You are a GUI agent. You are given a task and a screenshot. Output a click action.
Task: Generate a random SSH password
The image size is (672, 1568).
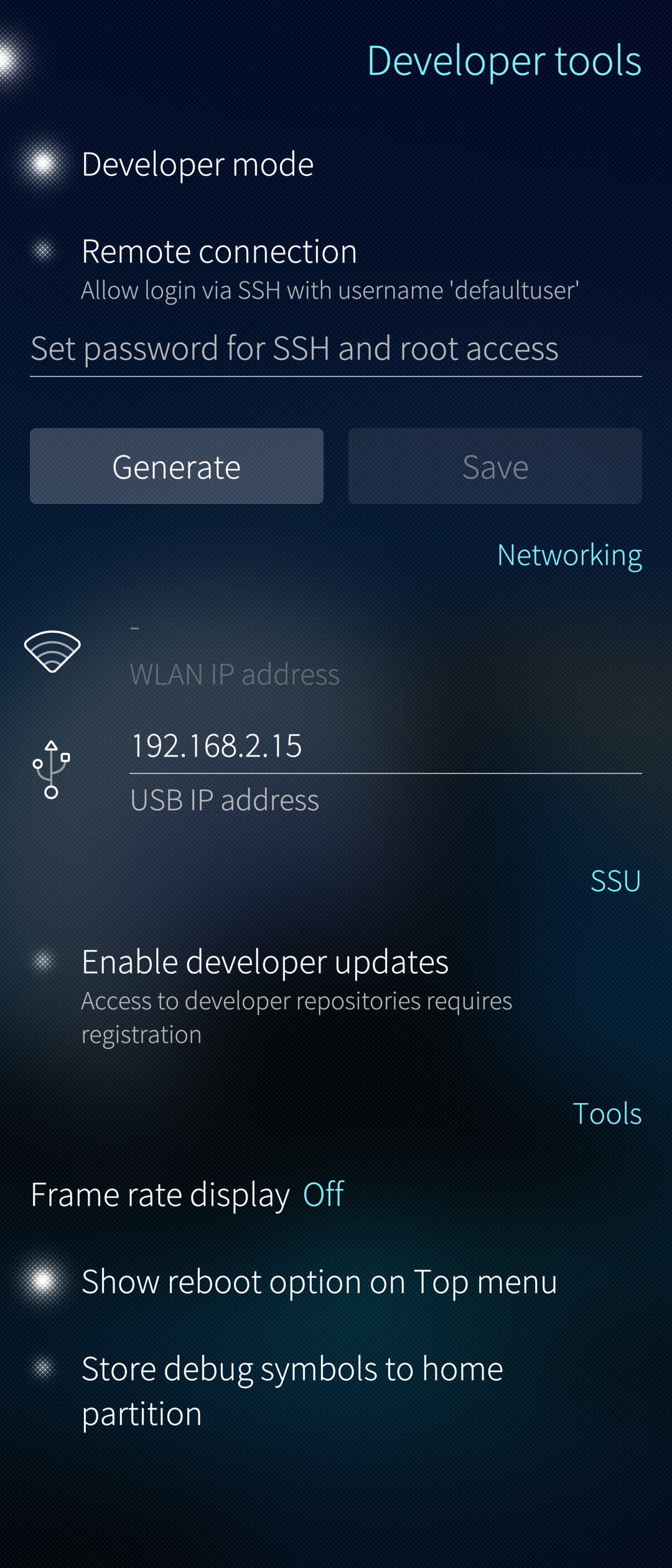(177, 467)
